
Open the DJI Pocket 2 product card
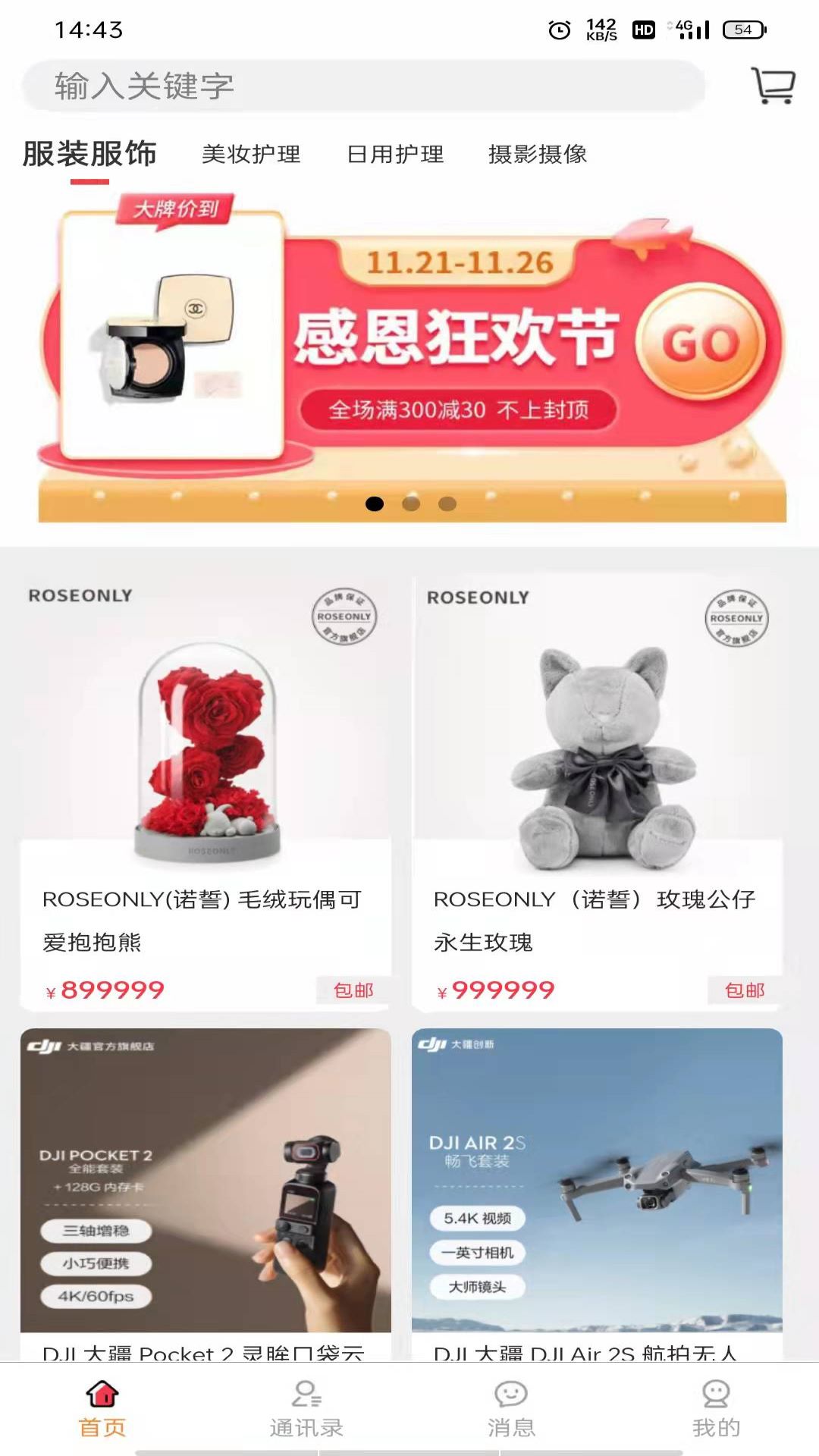206,1191
